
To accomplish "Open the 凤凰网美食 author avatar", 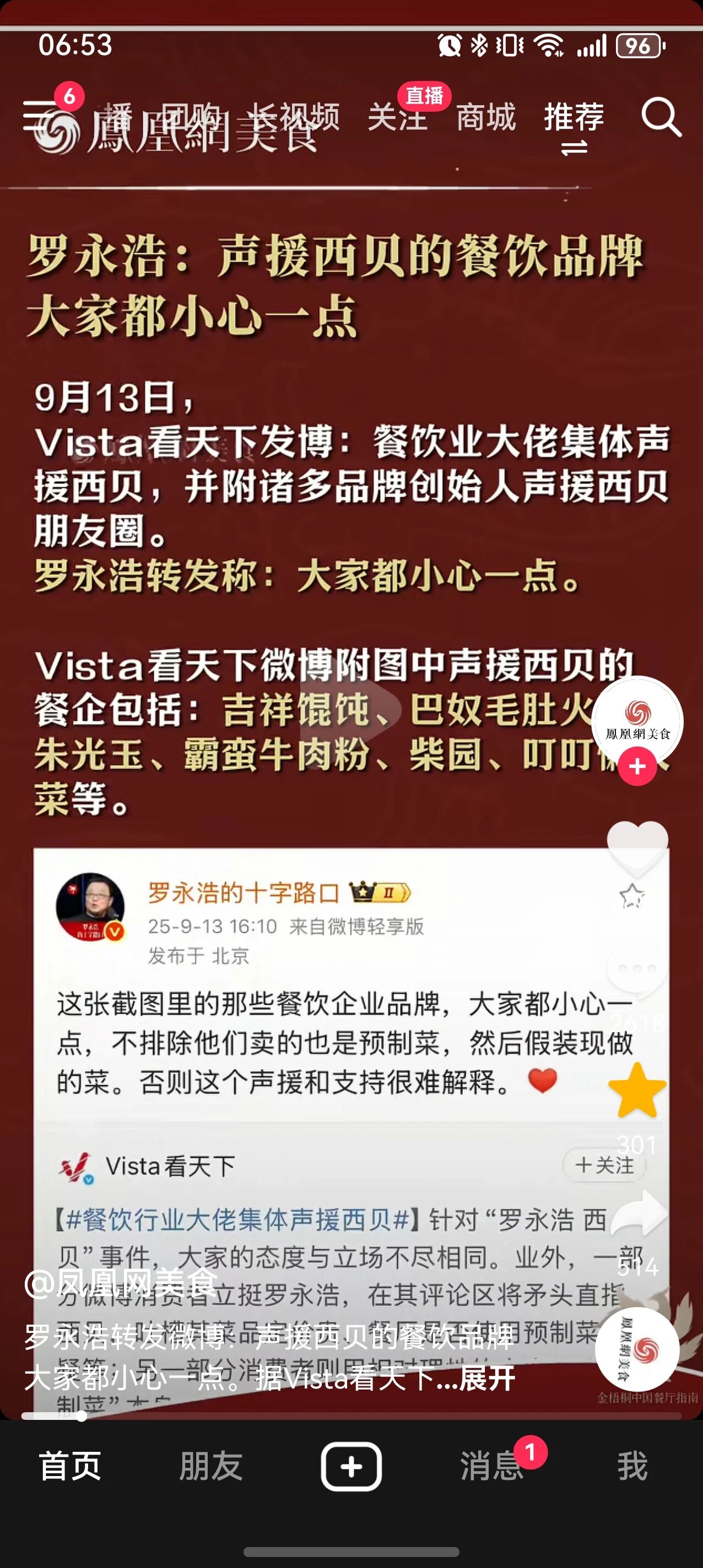I will 637,721.
